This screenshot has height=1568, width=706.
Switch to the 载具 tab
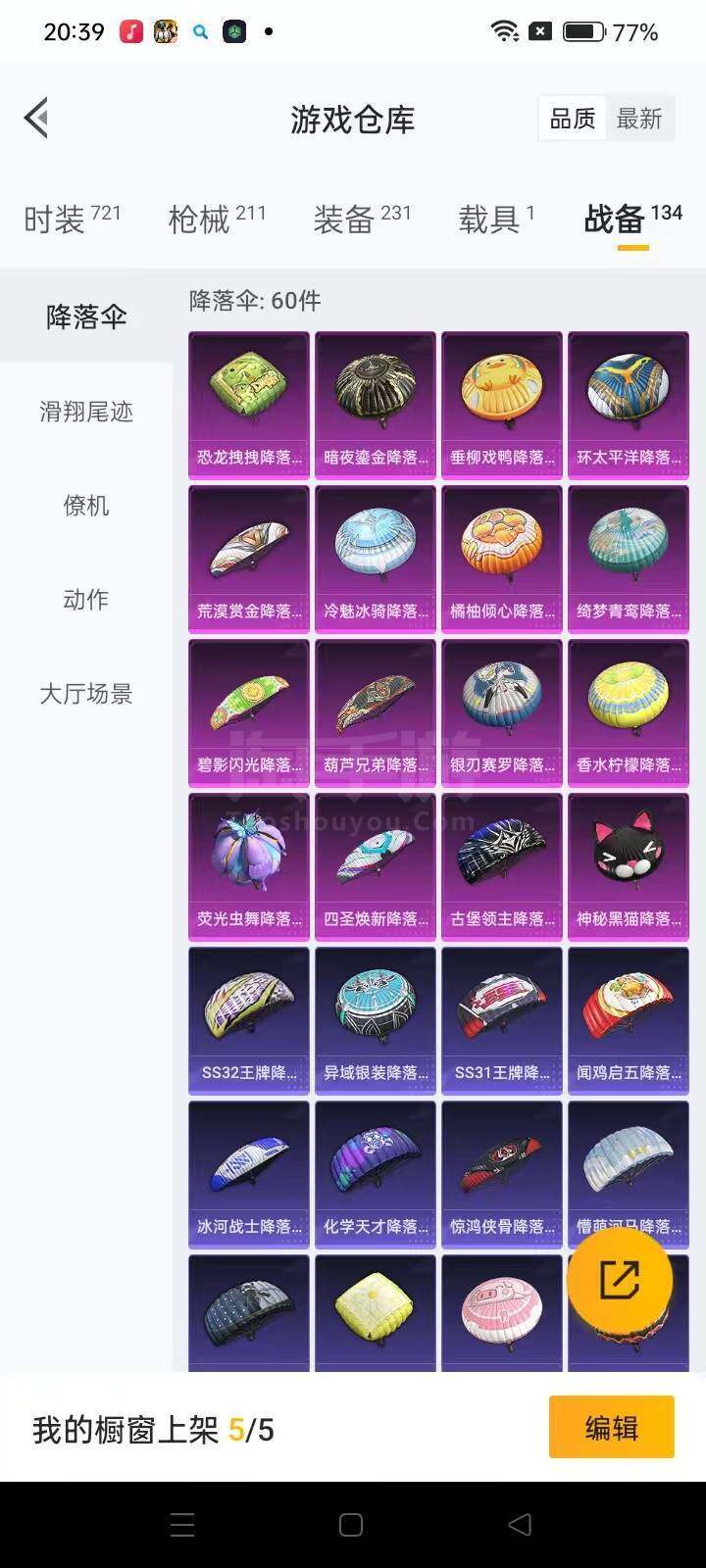coord(496,219)
